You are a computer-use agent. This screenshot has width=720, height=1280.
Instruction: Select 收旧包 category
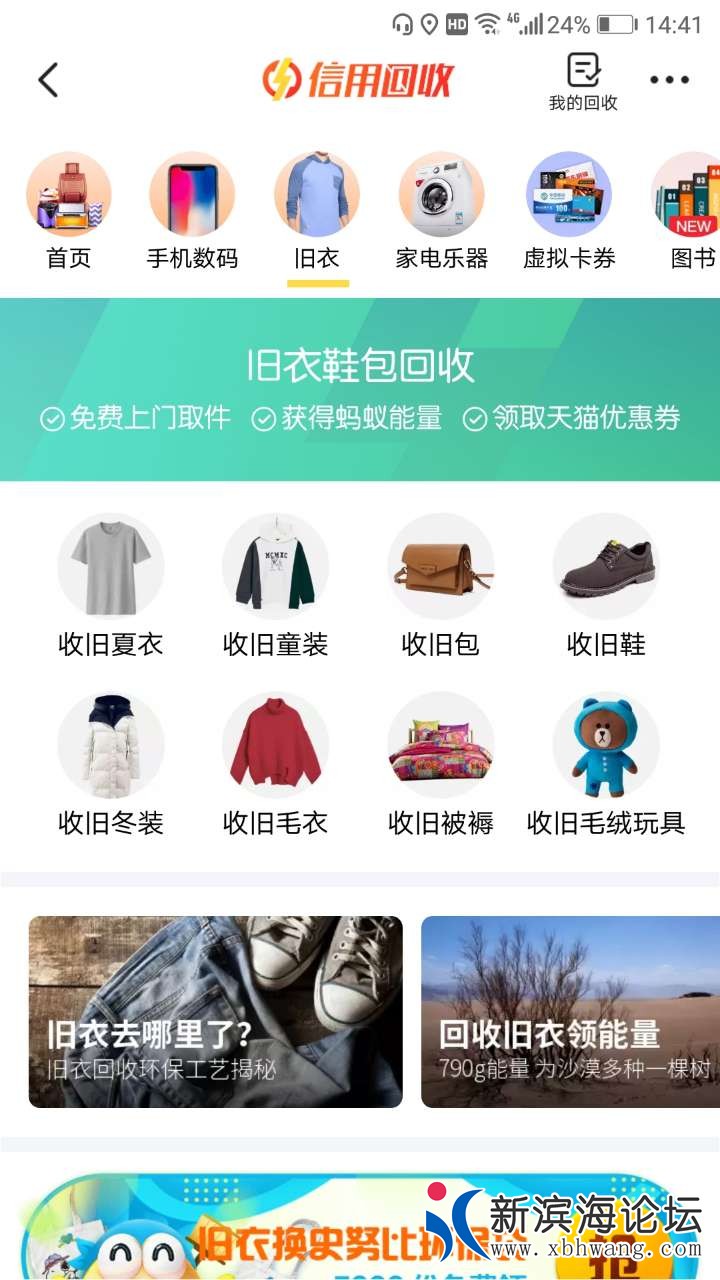coord(440,587)
